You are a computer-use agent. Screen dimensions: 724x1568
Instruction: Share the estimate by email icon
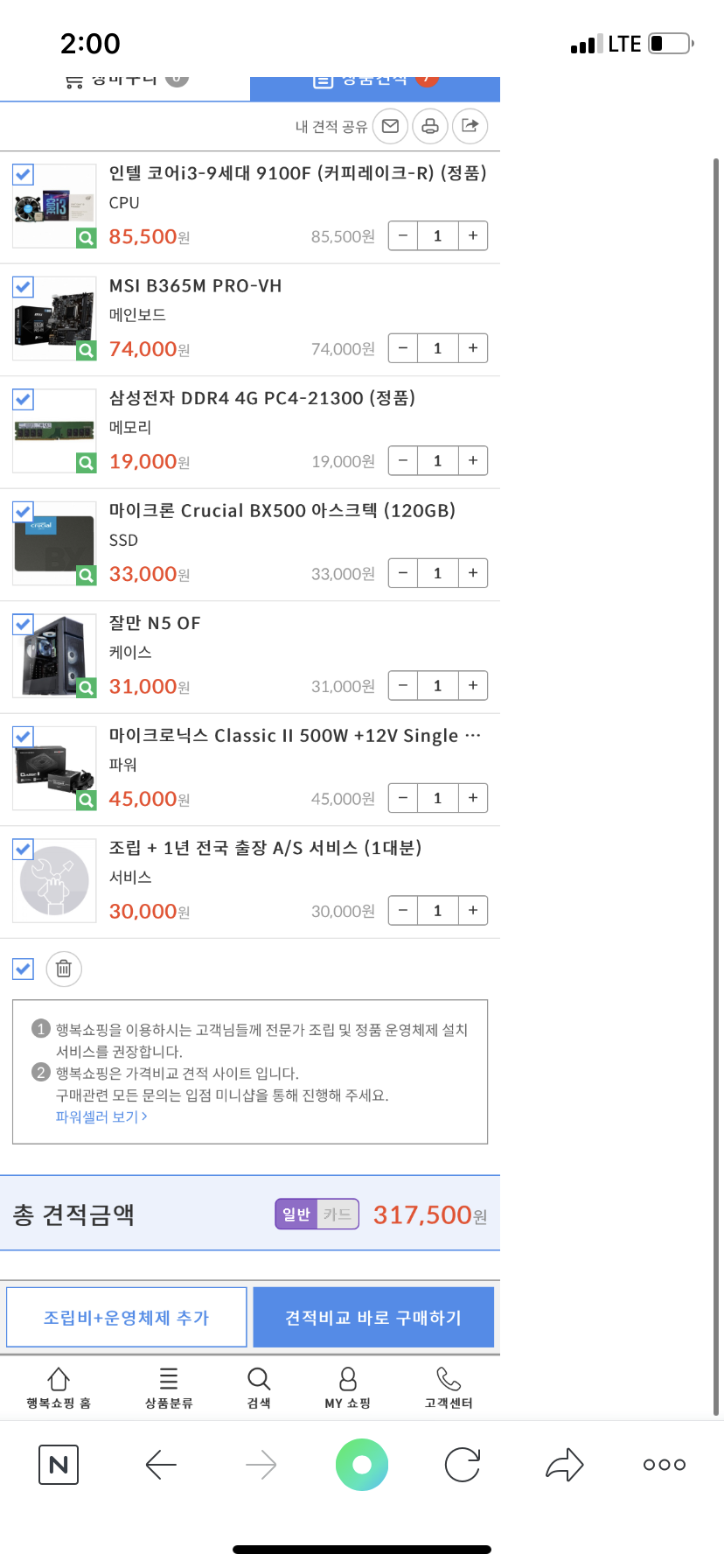point(391,126)
